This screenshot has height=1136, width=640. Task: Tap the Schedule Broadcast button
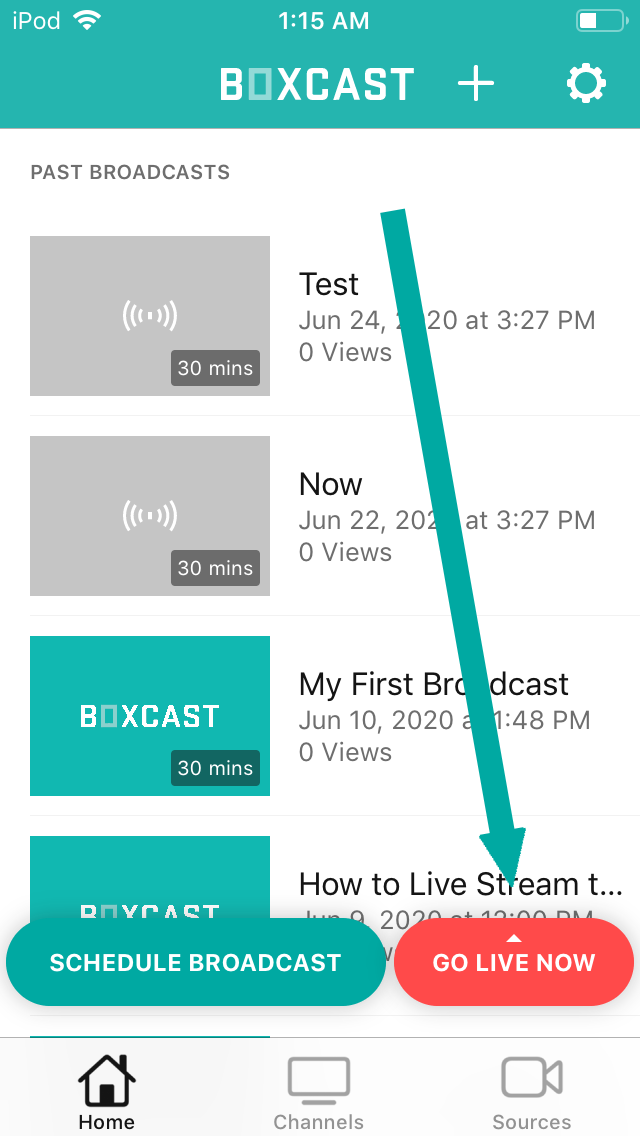pyautogui.click(x=196, y=963)
